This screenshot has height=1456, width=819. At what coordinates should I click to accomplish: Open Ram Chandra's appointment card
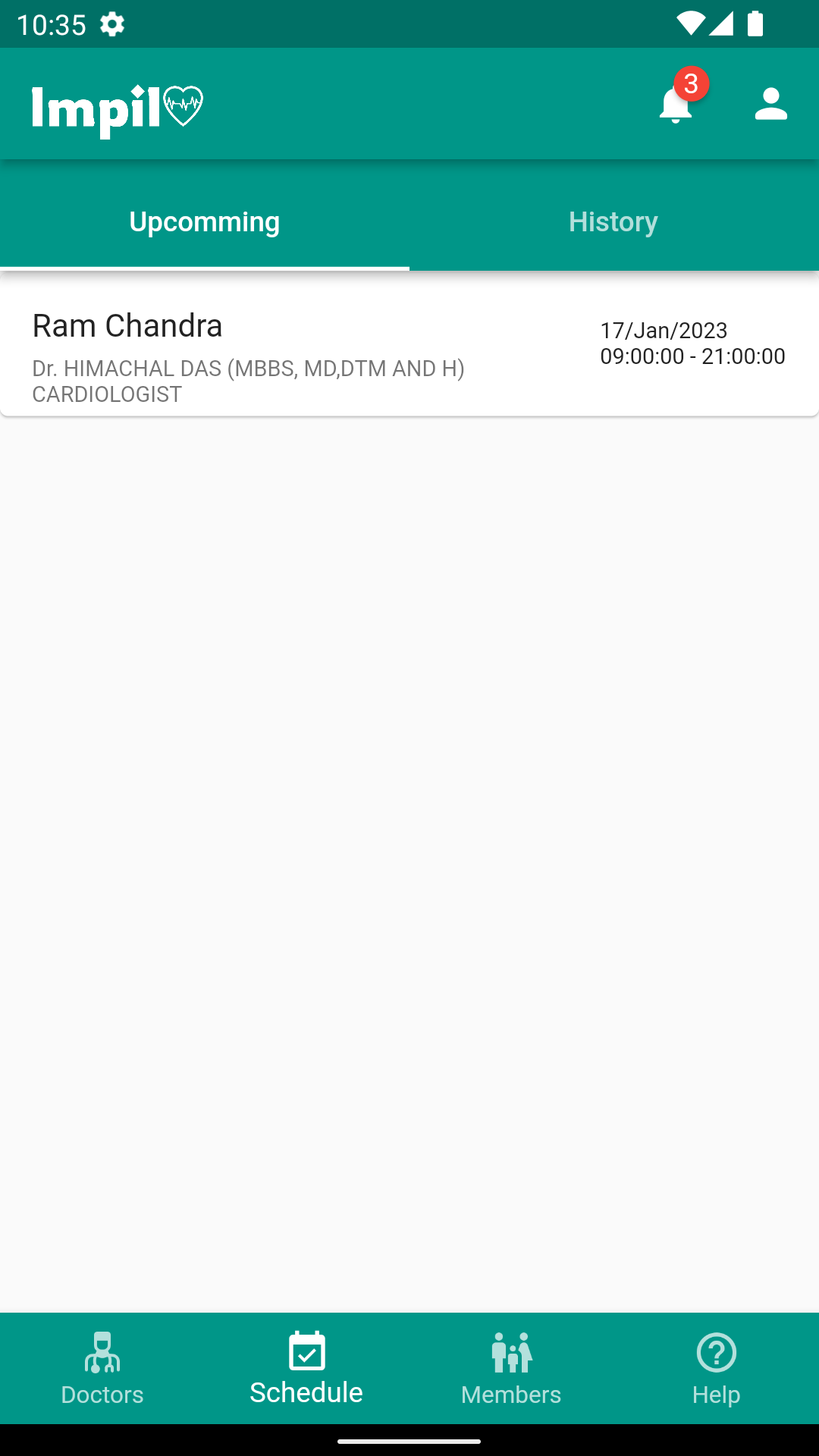(x=409, y=345)
